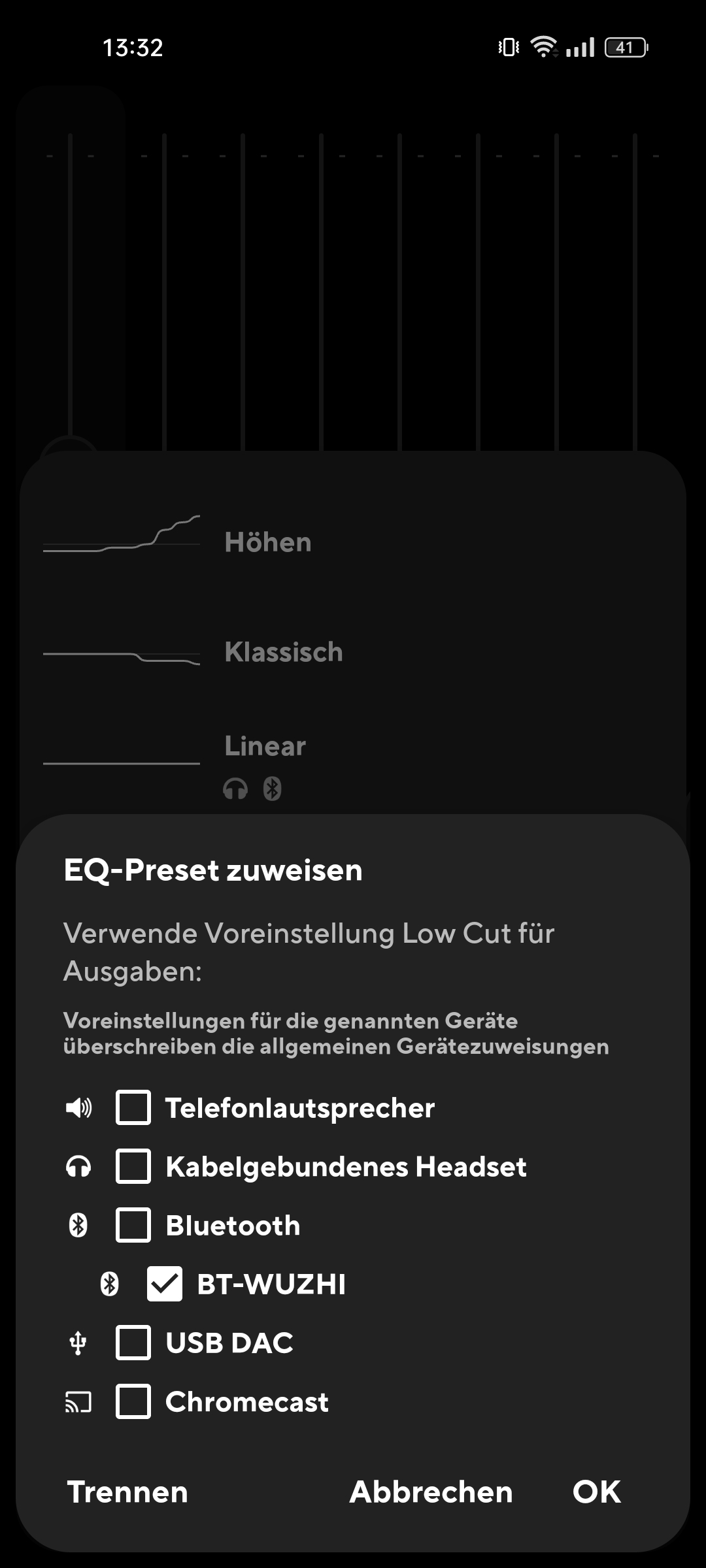Tap the Trennen button
Image resolution: width=706 pixels, height=1568 pixels.
(x=127, y=1492)
